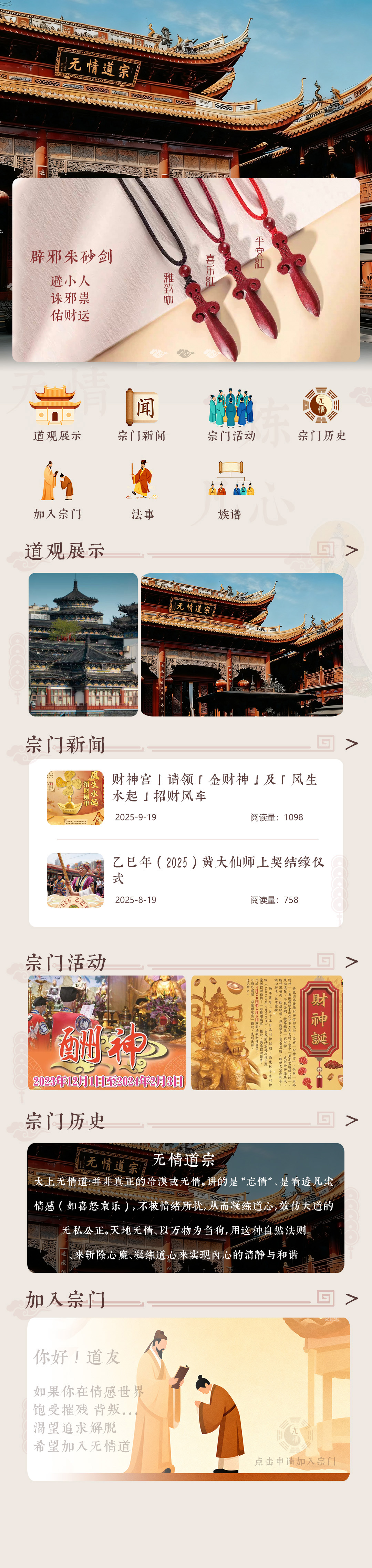View the 无情道宗 temple photo in gallery
Viewport: 372px width, 1568px height.
click(242, 644)
